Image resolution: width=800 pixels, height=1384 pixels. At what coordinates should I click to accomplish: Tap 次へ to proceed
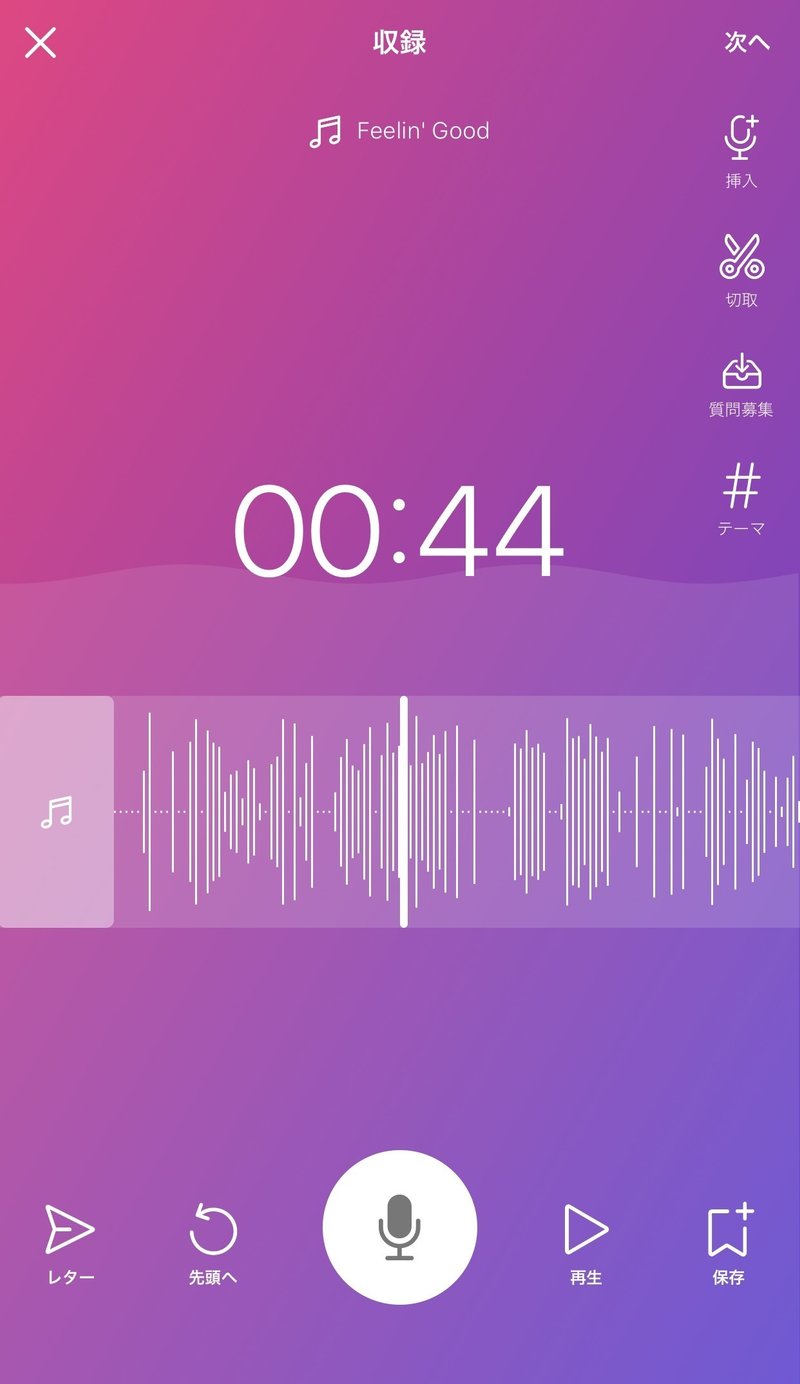point(747,42)
